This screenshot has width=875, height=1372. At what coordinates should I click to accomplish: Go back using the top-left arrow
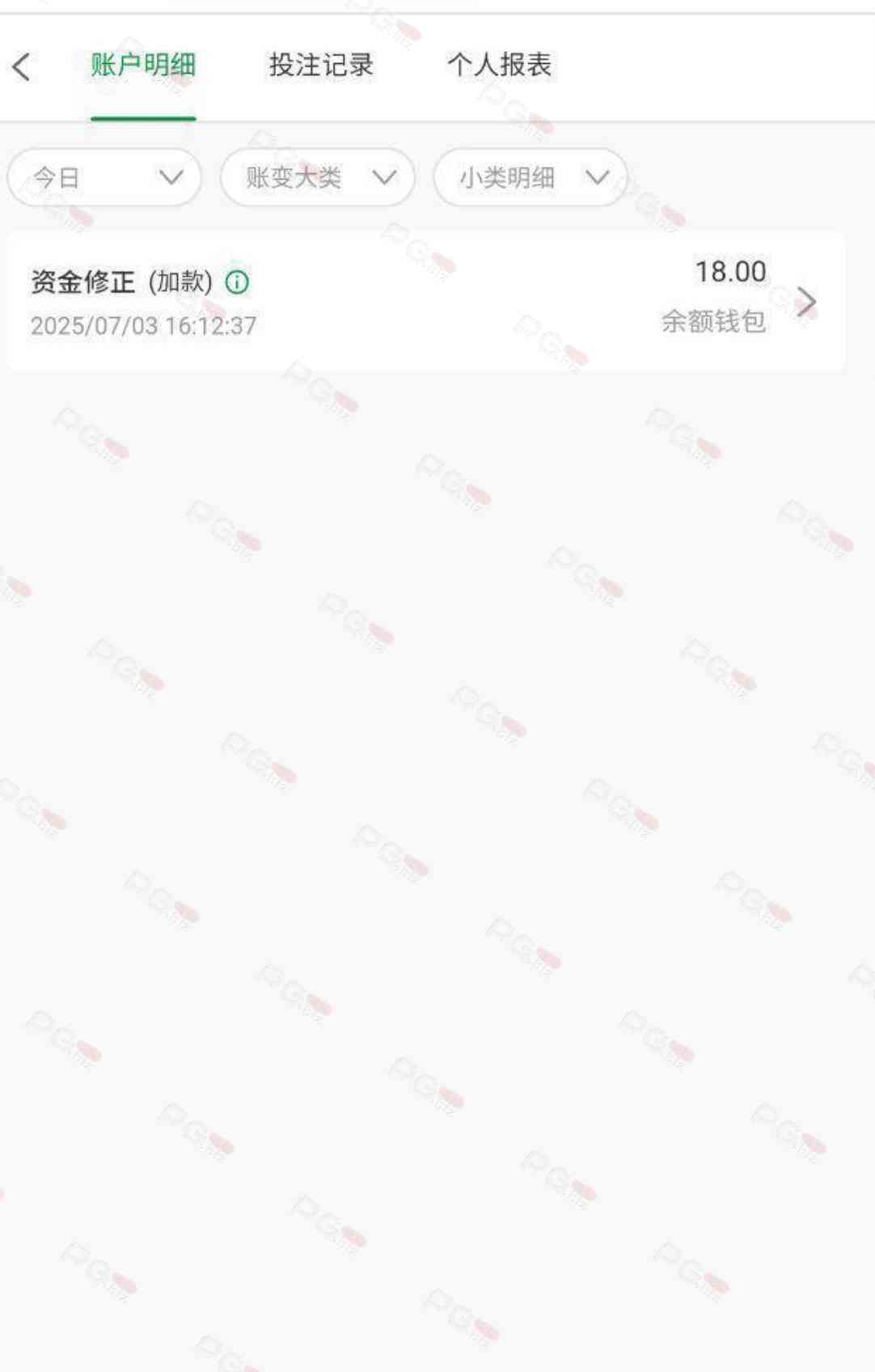click(23, 66)
